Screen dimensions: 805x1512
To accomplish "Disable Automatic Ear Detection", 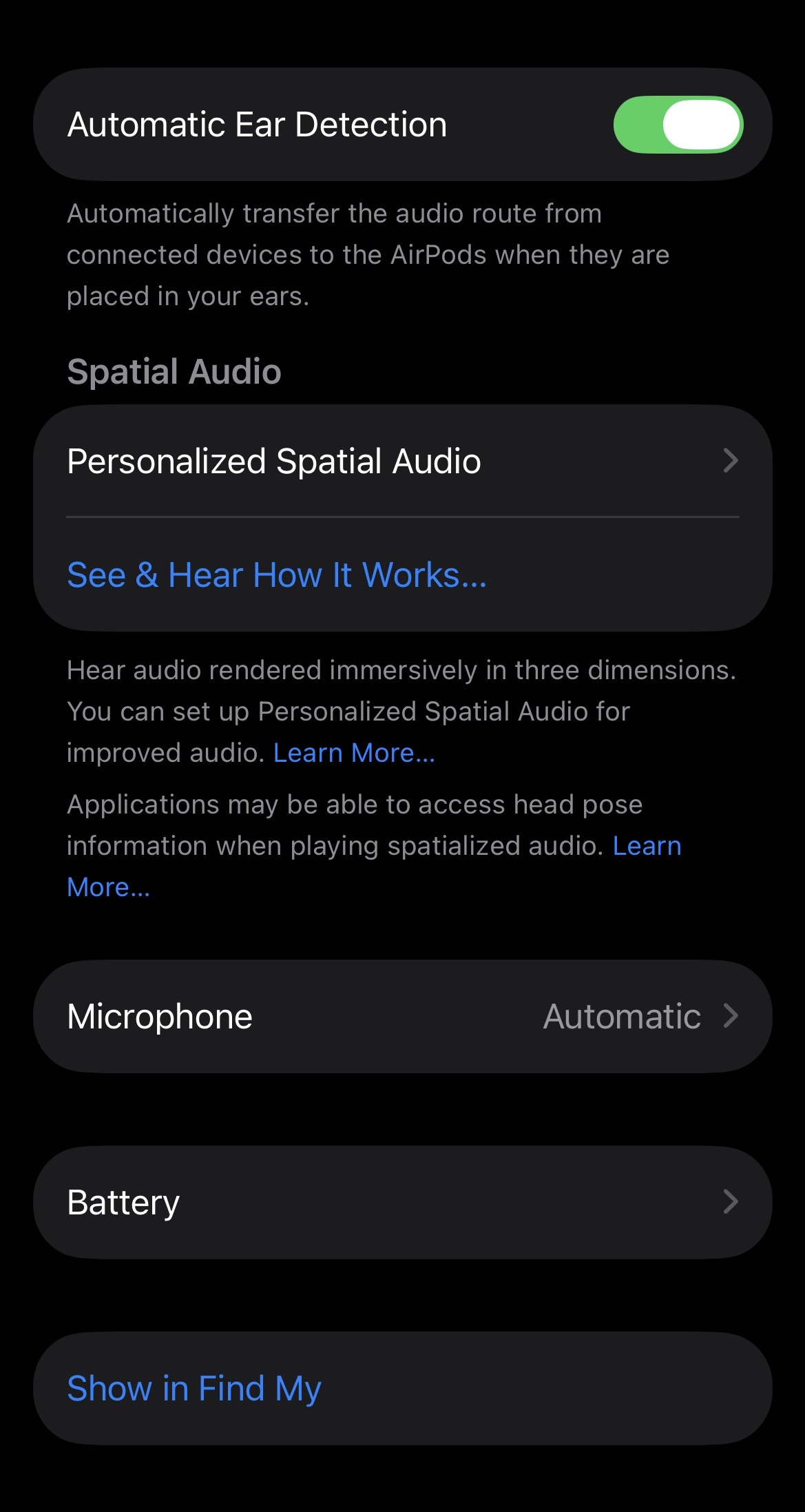I will (678, 125).
